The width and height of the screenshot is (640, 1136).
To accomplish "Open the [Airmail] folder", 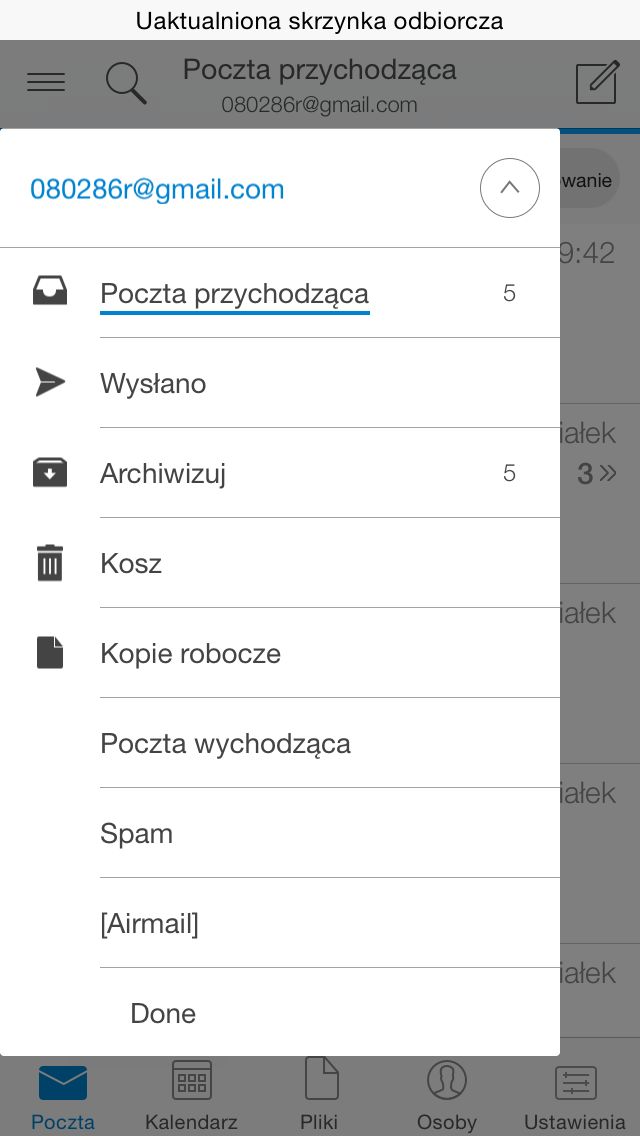I will [x=280, y=922].
